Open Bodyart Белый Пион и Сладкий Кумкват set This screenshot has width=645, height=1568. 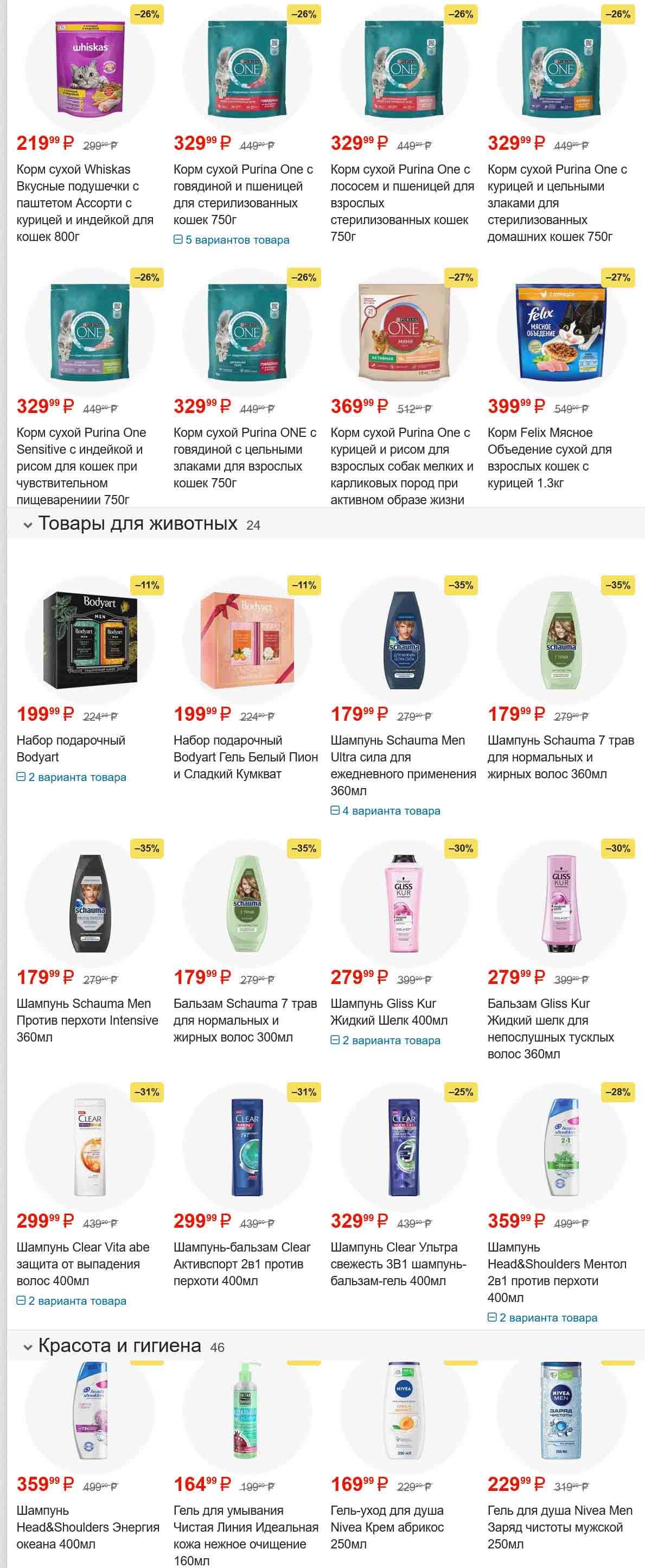pyautogui.click(x=245, y=757)
